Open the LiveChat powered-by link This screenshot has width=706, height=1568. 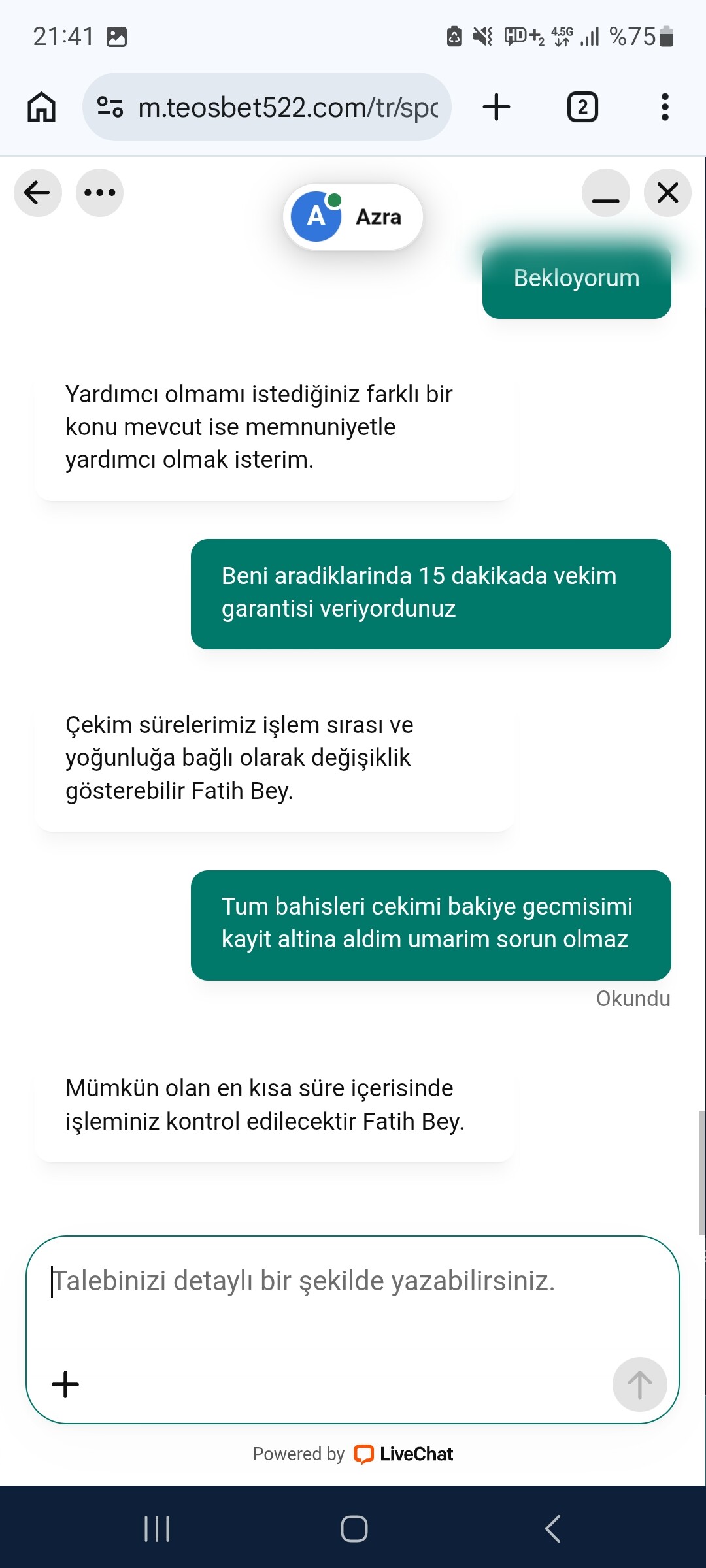click(353, 1454)
